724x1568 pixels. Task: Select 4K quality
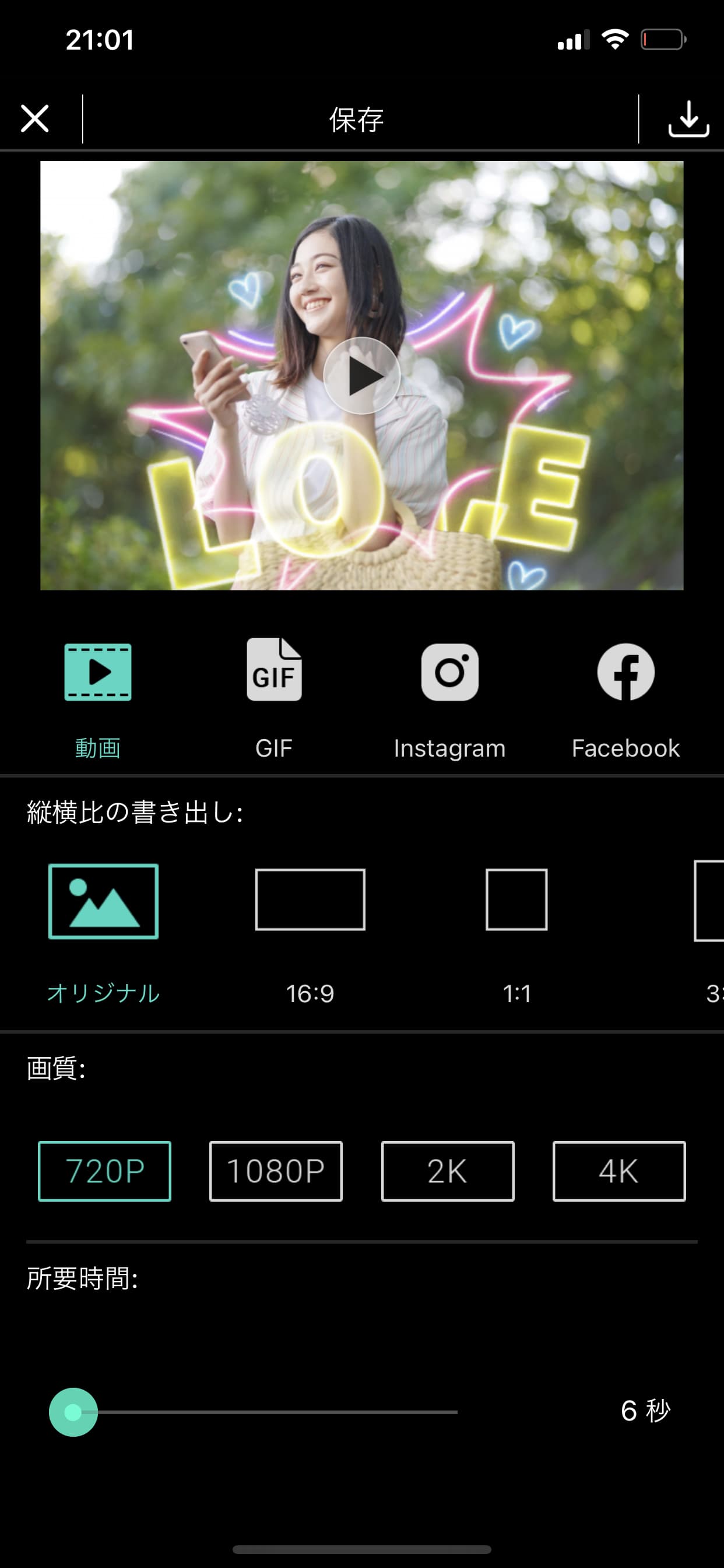click(618, 1171)
